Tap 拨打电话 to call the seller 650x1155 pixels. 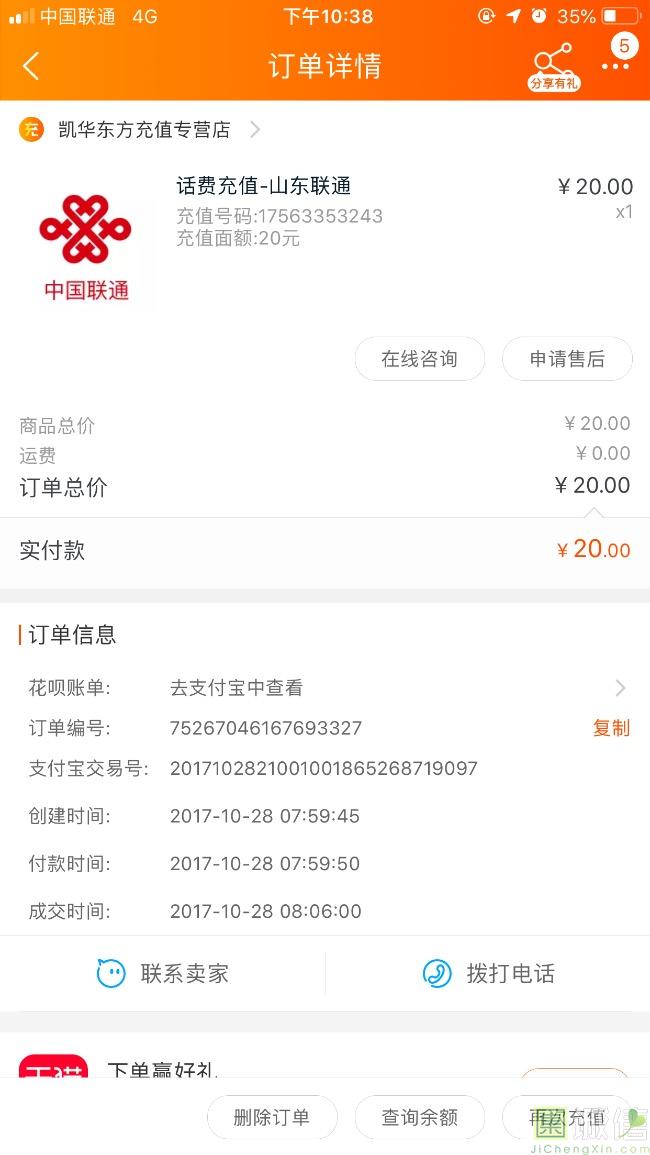[488, 973]
